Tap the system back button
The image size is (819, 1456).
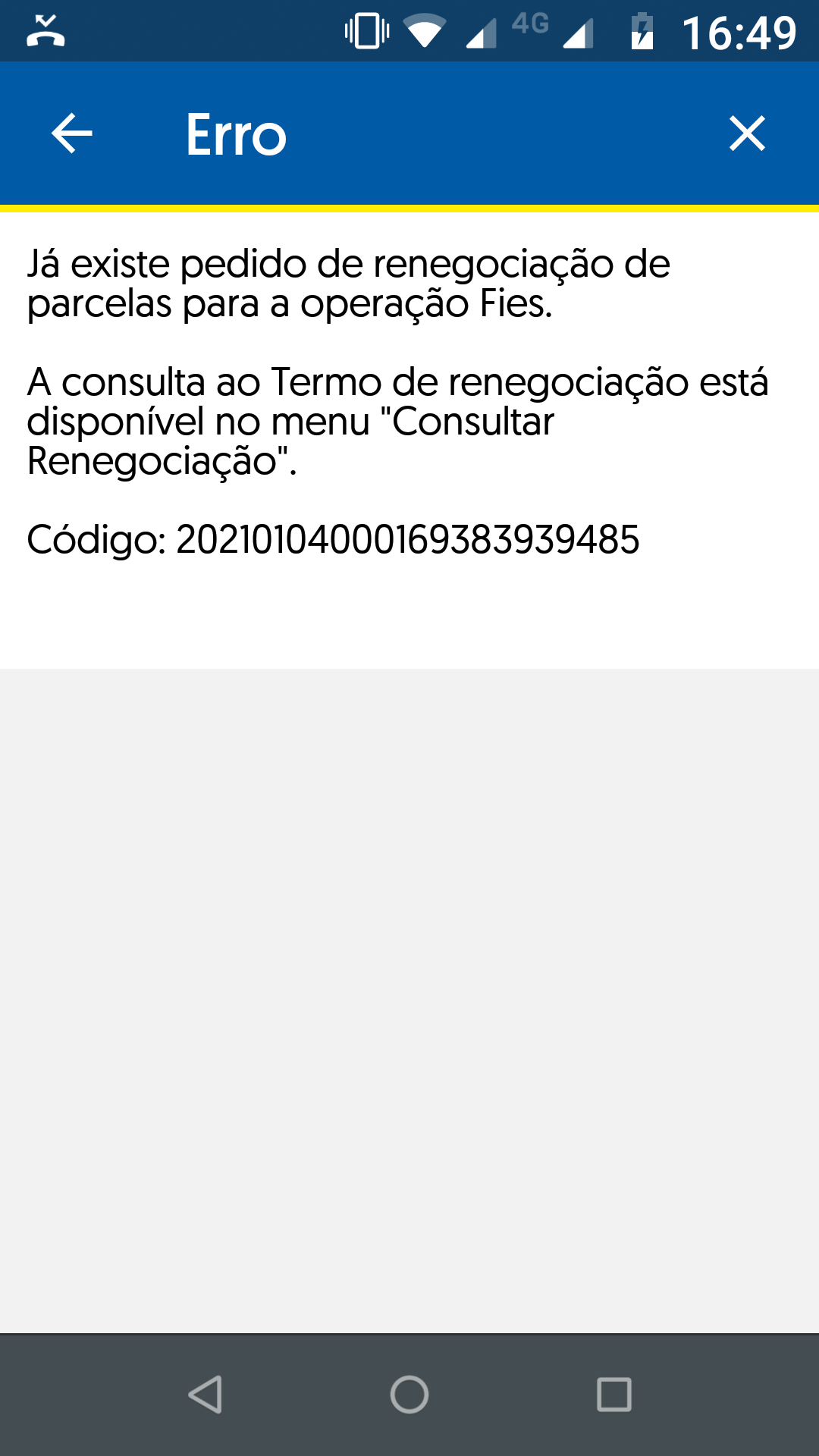pos(205,1394)
